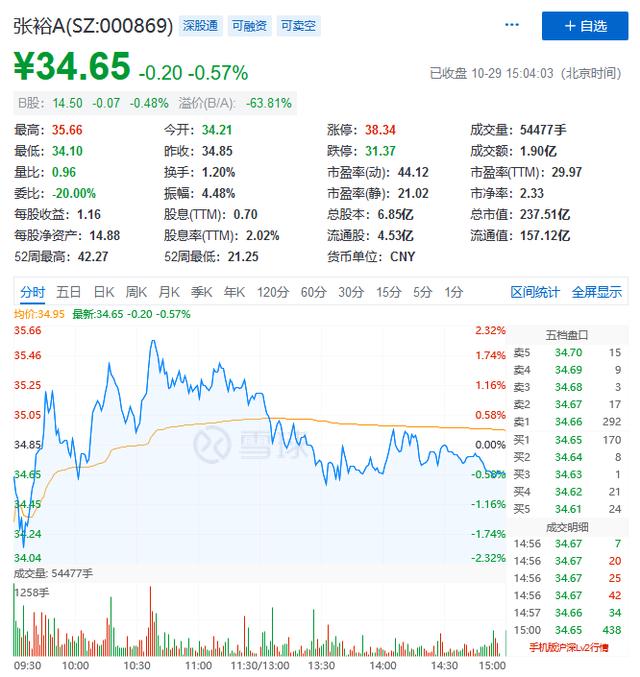Select the 30分 chart tab
The width and height of the screenshot is (640, 677).
tap(351, 292)
